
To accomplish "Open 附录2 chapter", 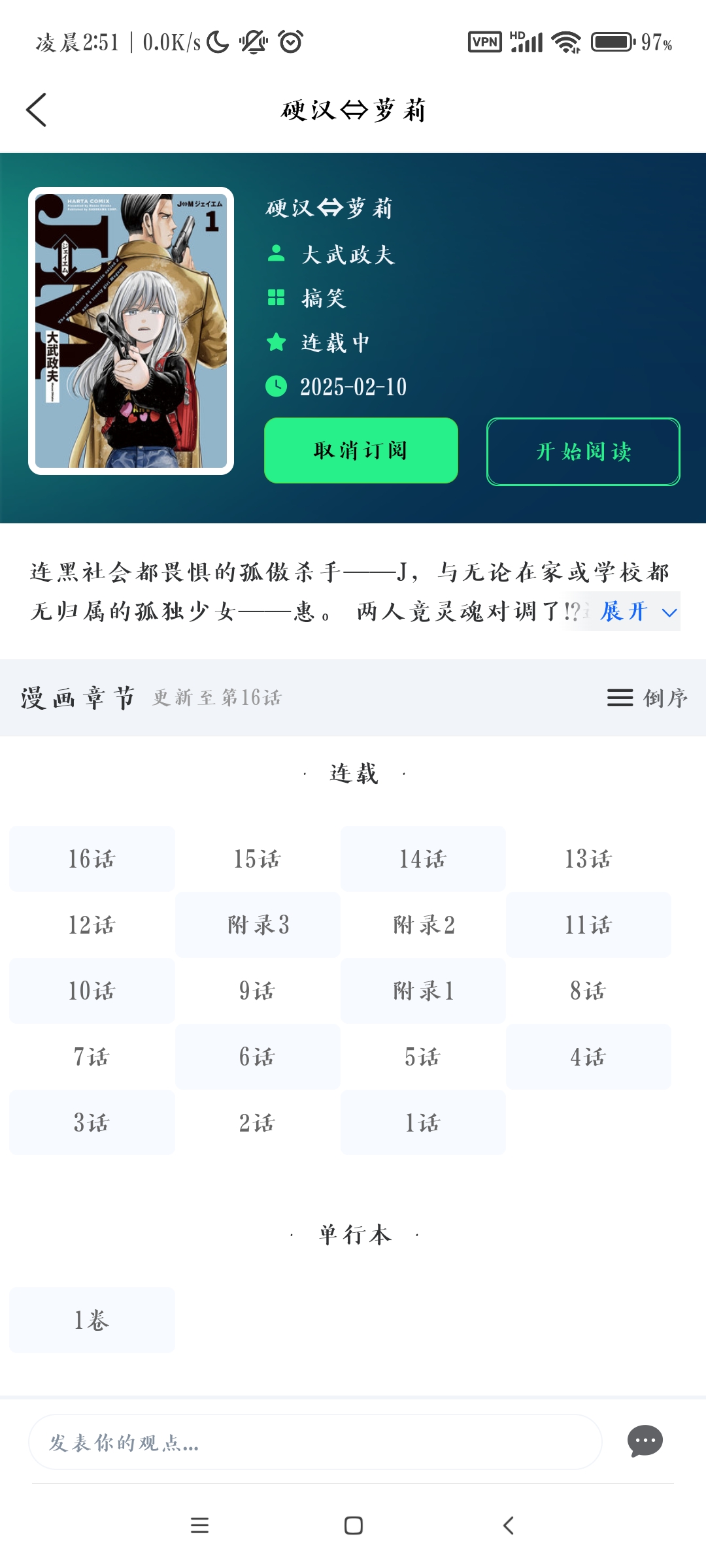I will click(x=423, y=924).
